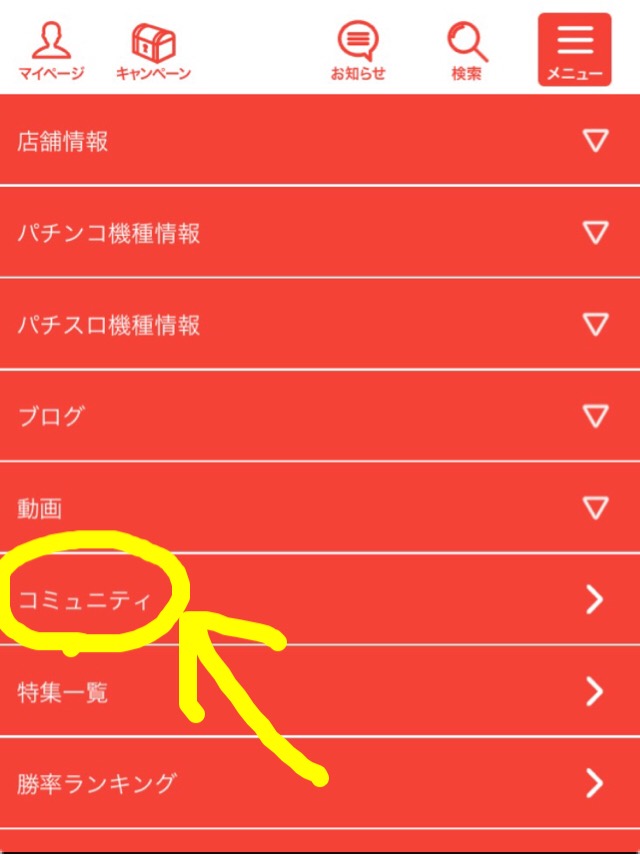640x855 pixels.
Task: Open 特集一覧
Action: (320, 691)
